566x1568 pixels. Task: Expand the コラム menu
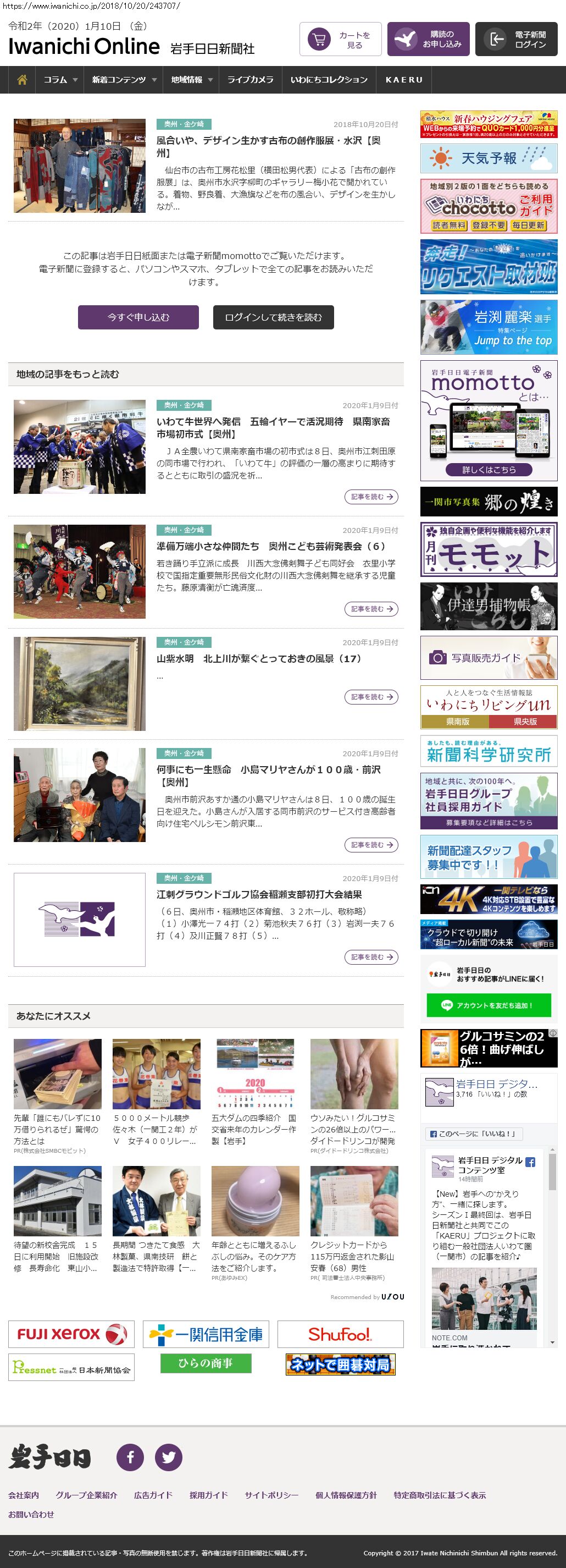pyautogui.click(x=59, y=80)
